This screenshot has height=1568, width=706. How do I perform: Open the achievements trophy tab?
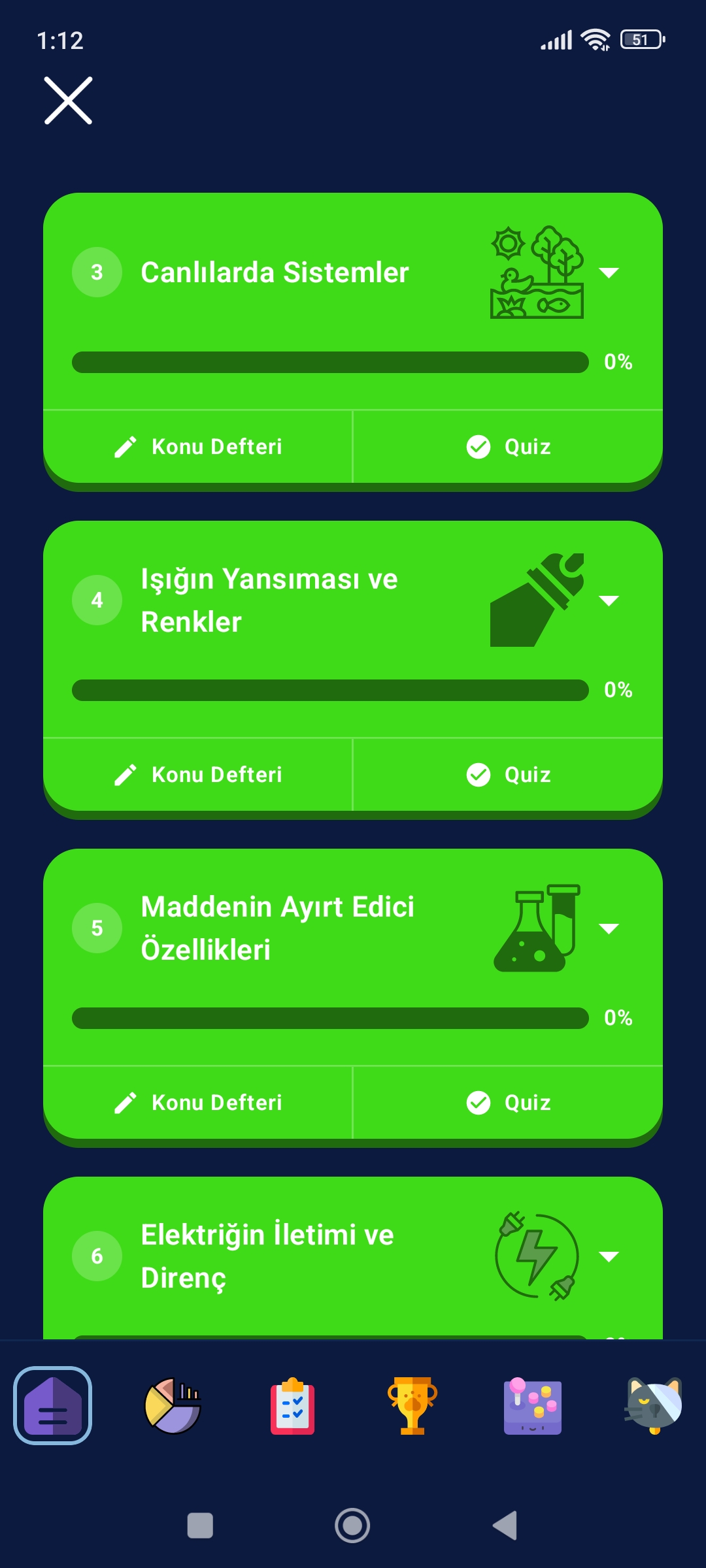coord(412,1405)
